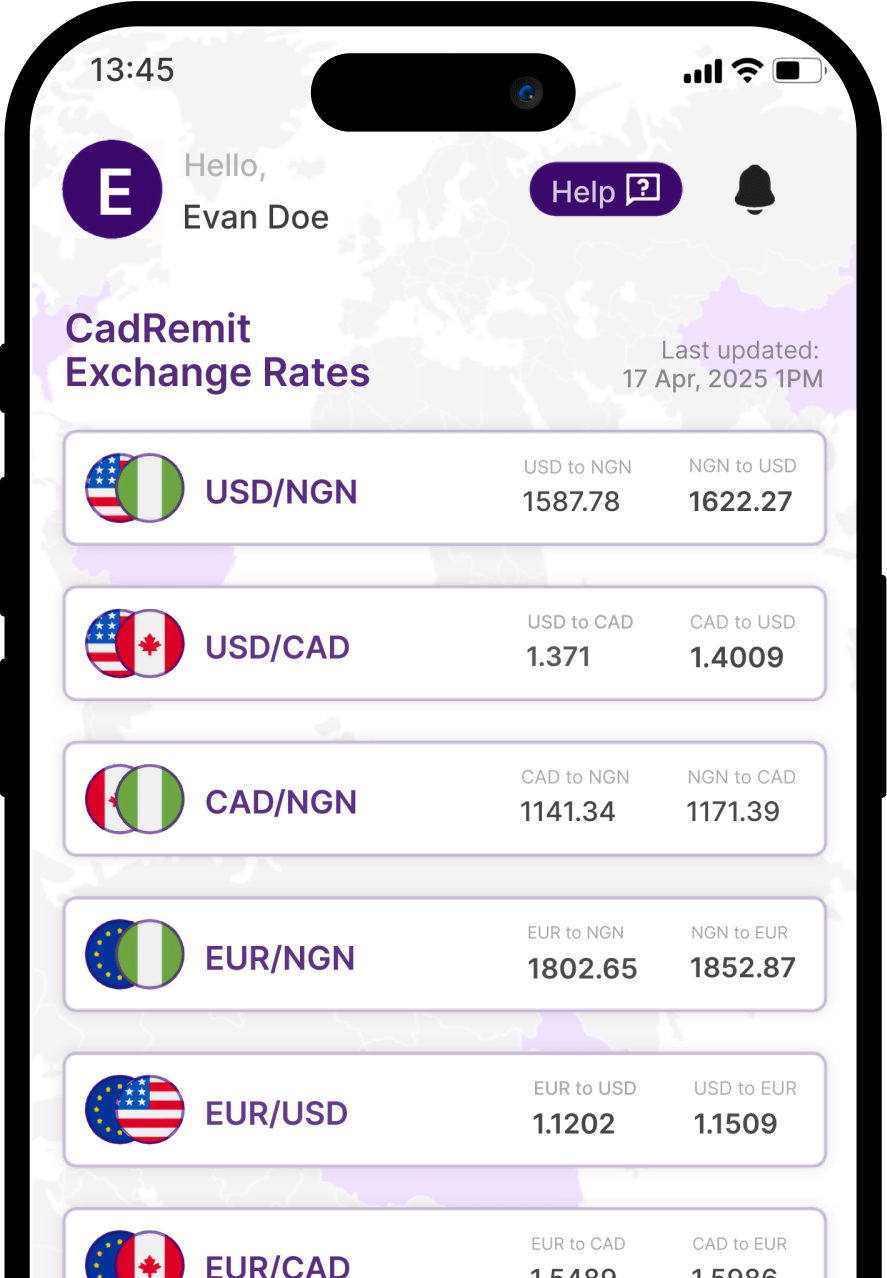Tap the EUR/CAD flag pair icon
Viewport: 887px width, 1278px height.
coord(134,1257)
